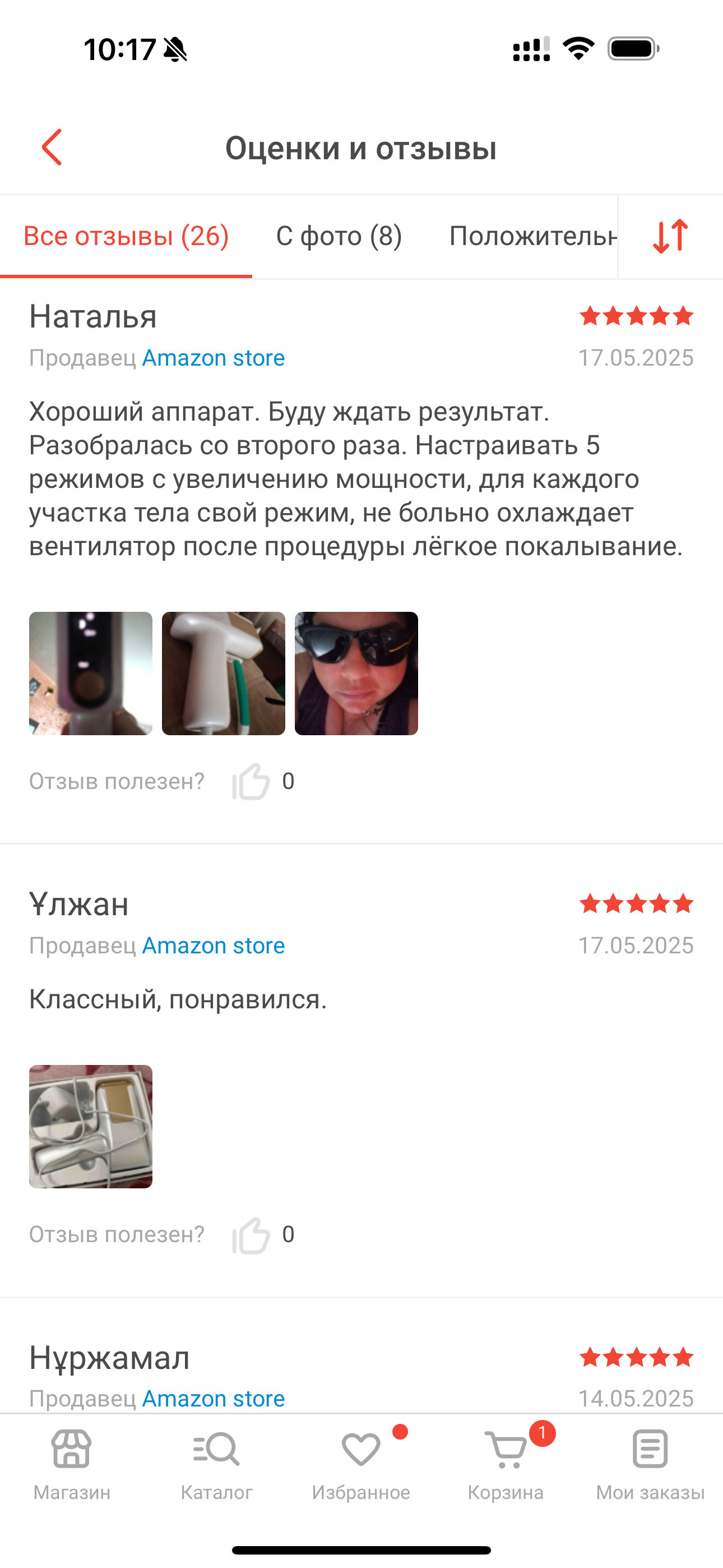Mark Ұлжан's review as helpful
This screenshot has height=1568, width=723.
251,1234
